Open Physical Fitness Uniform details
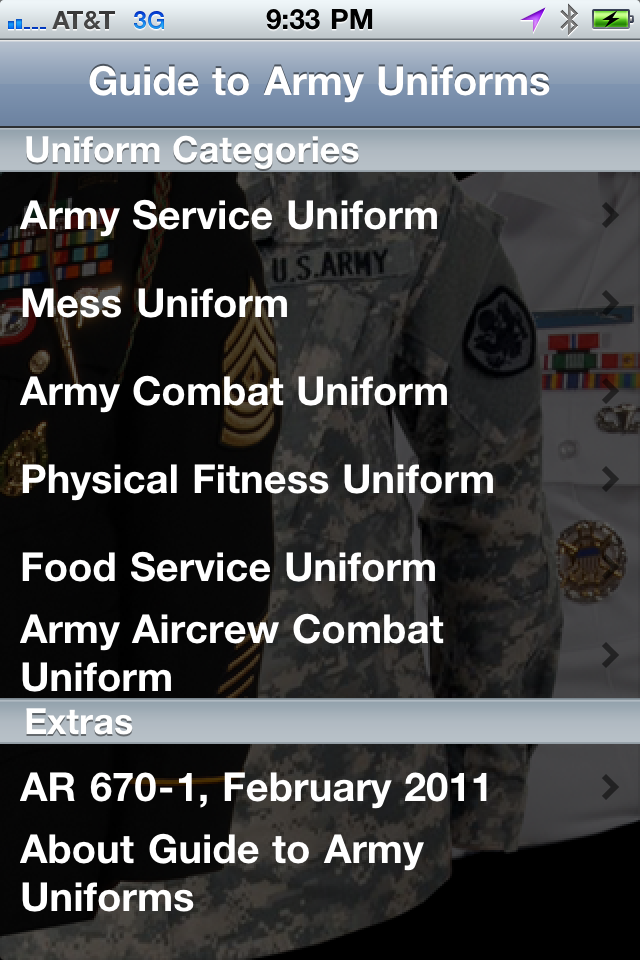 (320, 480)
